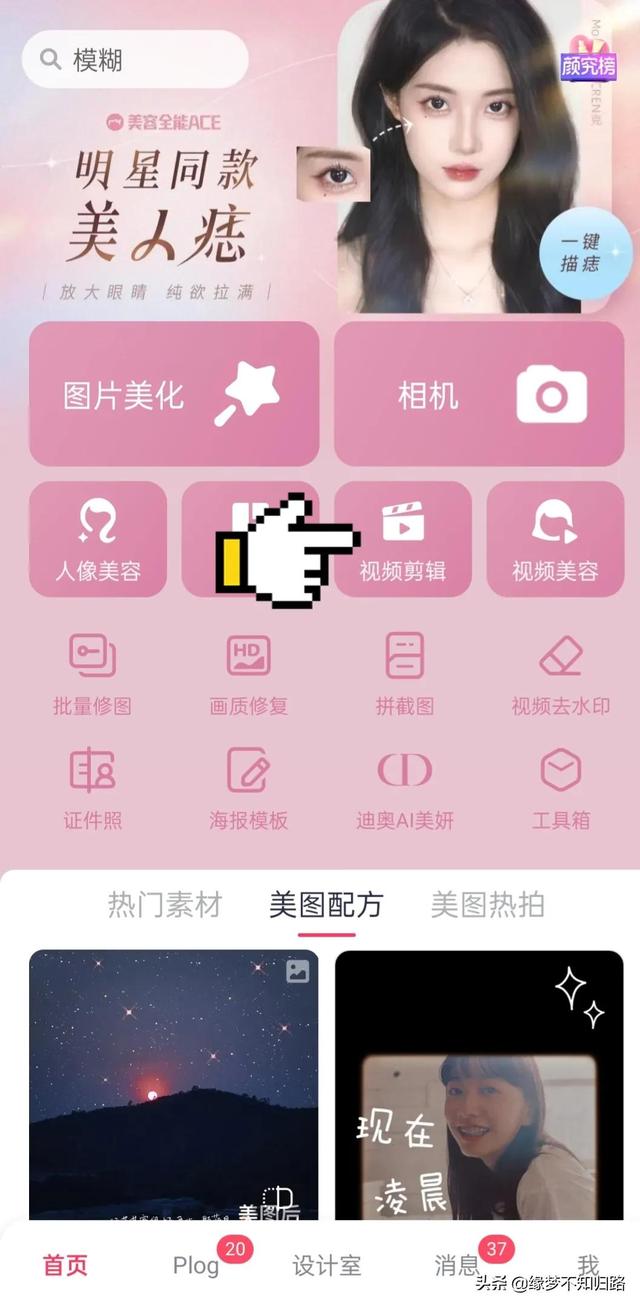The image size is (640, 1306).
Task: Open 画质修复 HD quality repair
Action: click(x=248, y=675)
